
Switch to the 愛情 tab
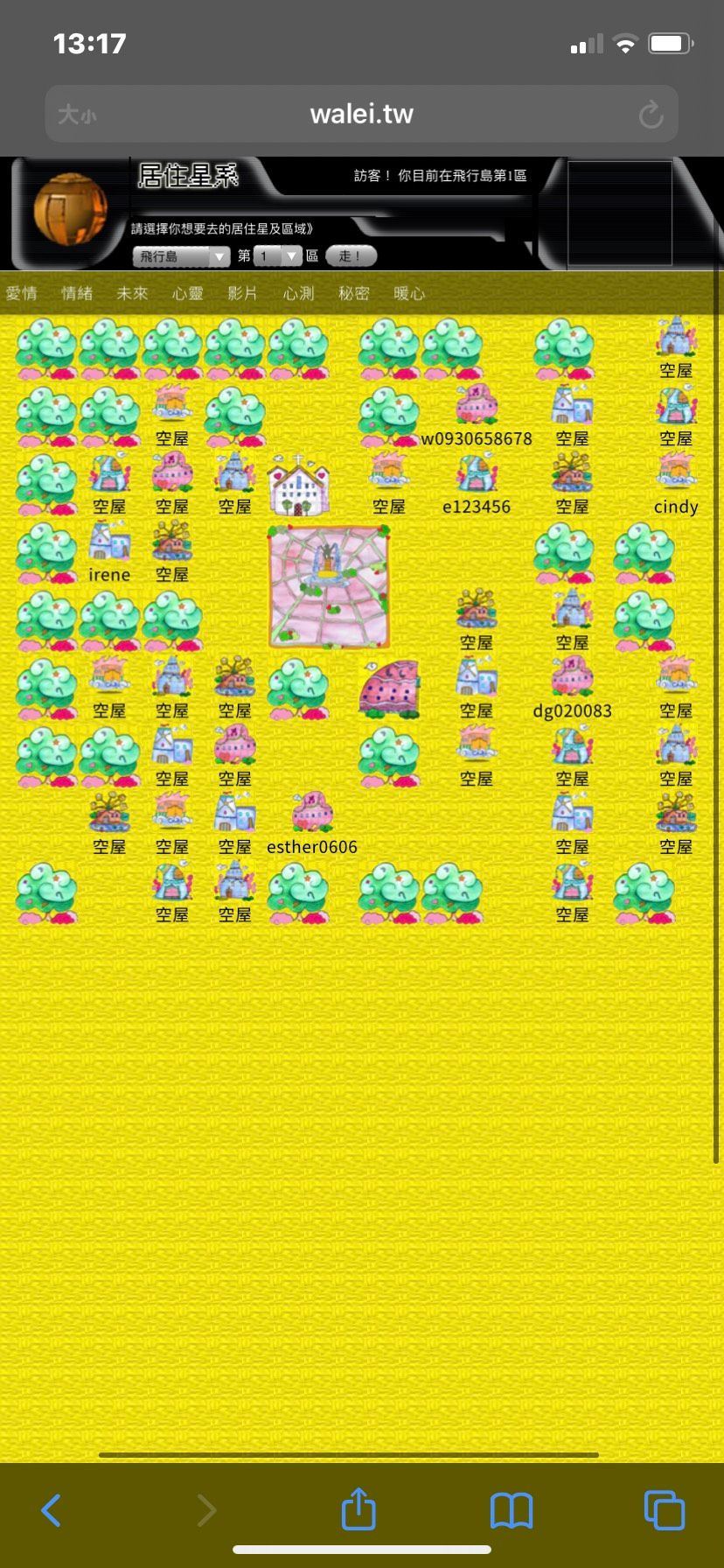pyautogui.click(x=22, y=293)
